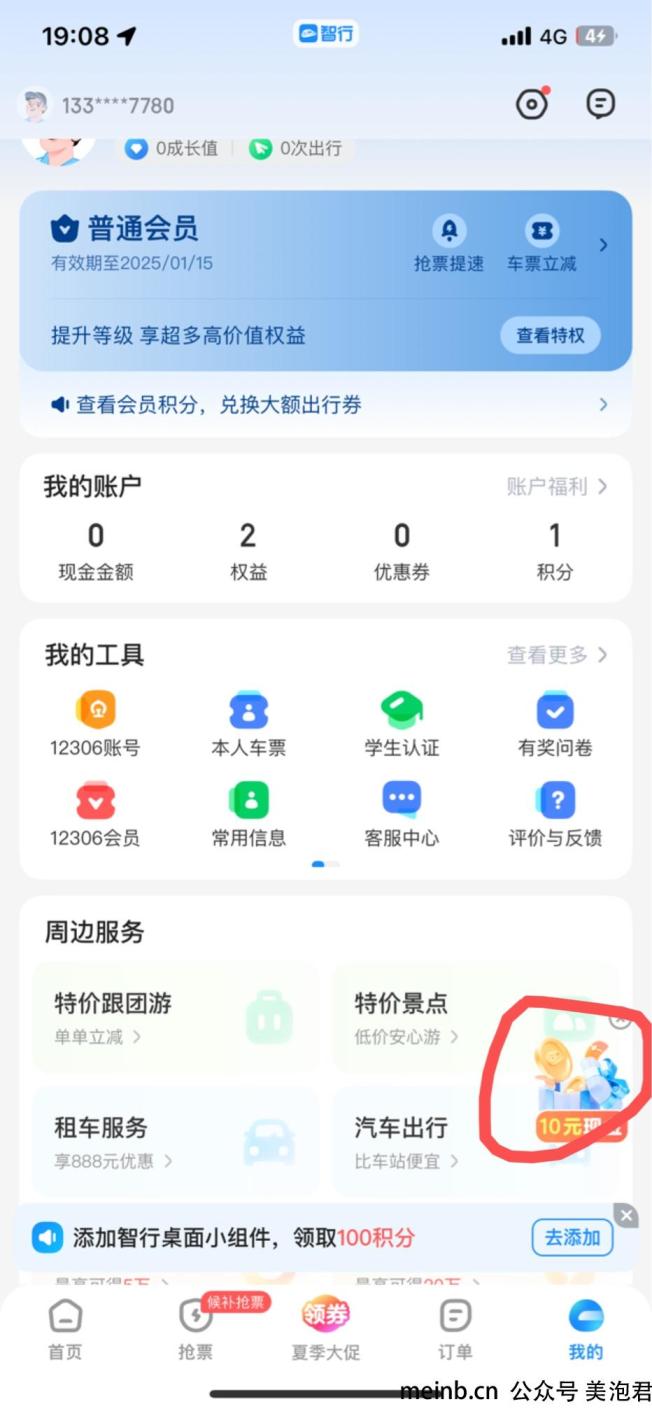Switch to 首页 tab
This screenshot has height=1411, width=652.
65,1330
